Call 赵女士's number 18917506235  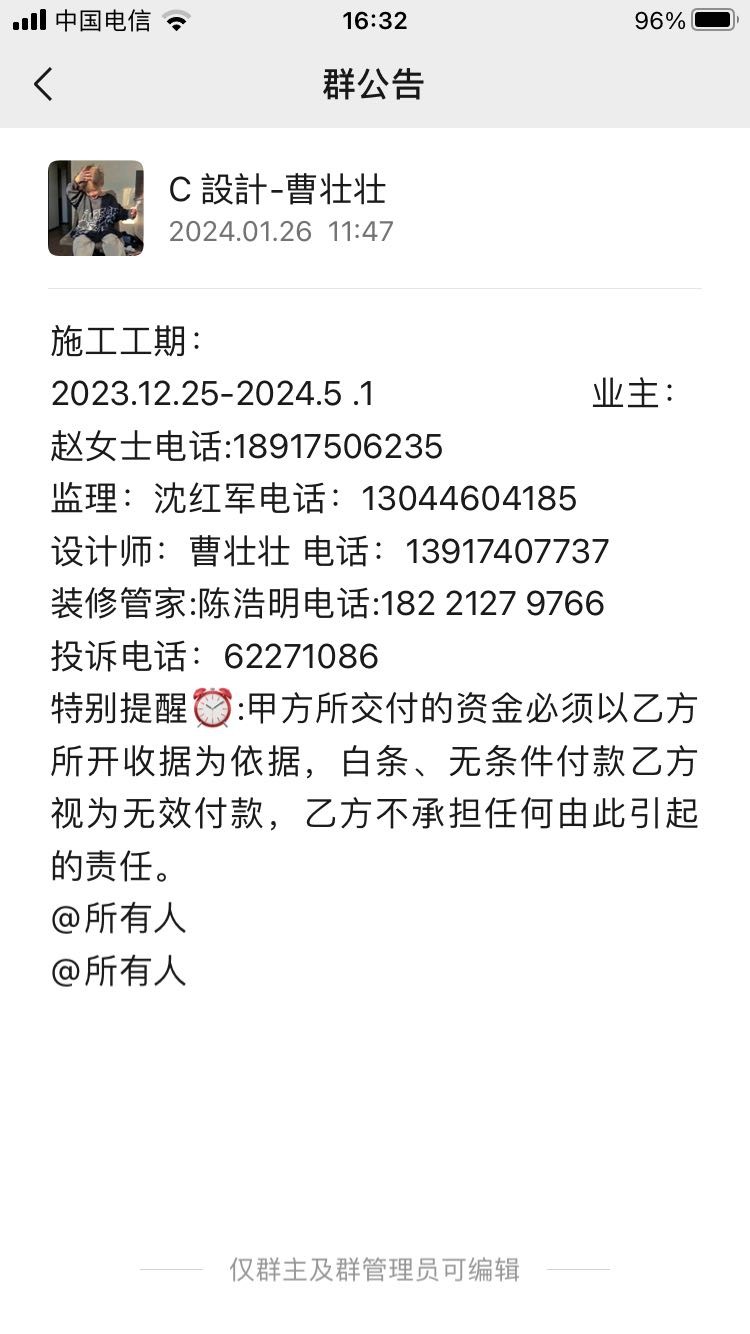pyautogui.click(x=337, y=446)
